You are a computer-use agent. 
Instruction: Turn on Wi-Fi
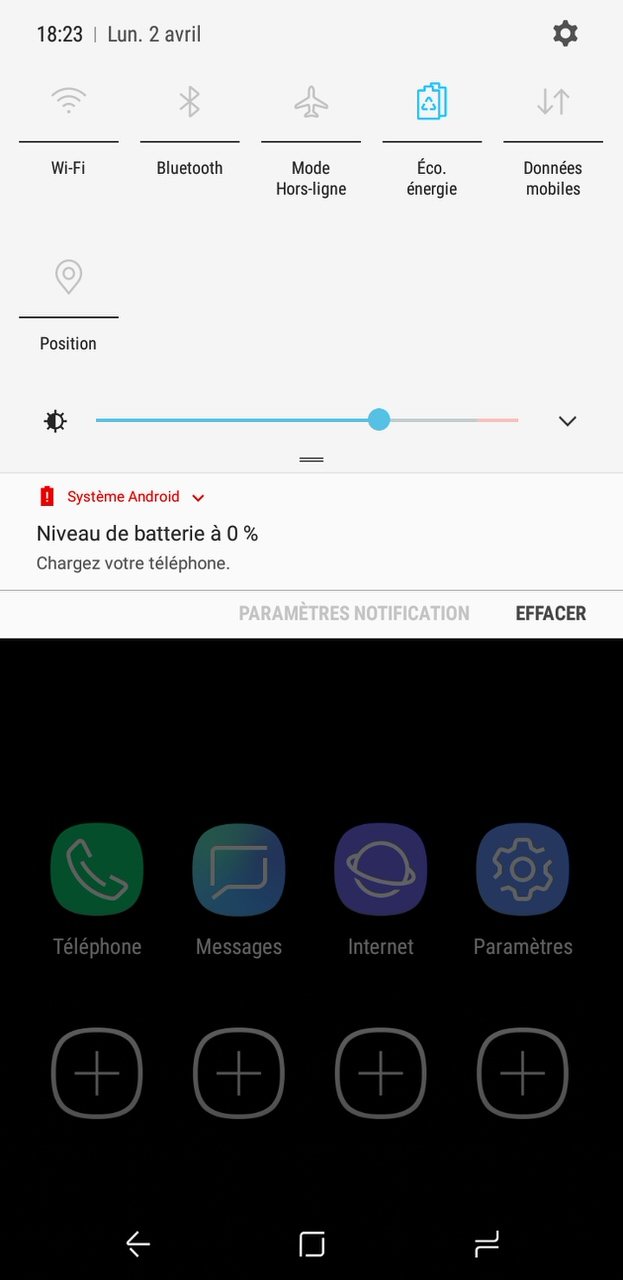68,101
